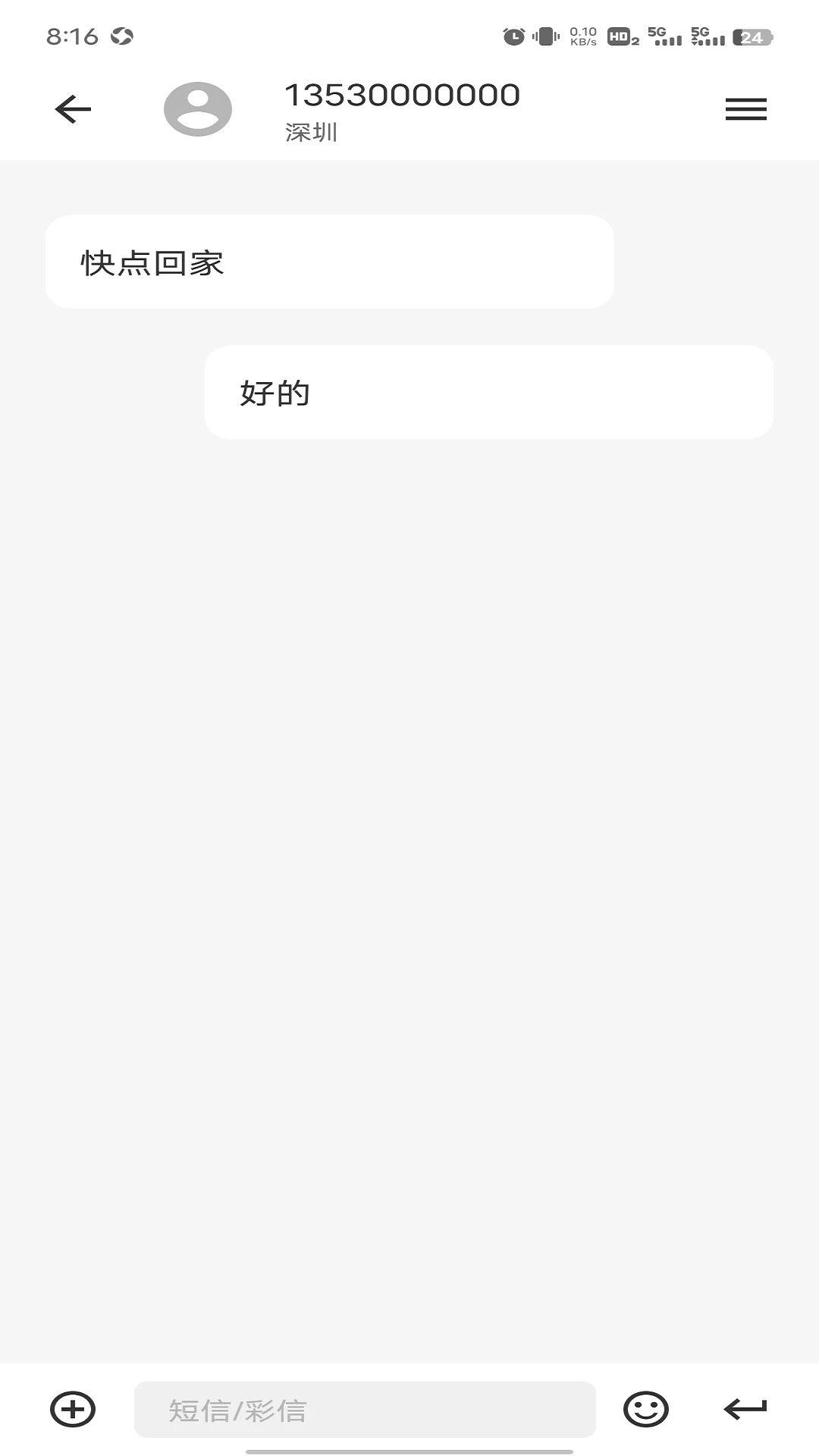Image resolution: width=819 pixels, height=1456 pixels.
Task: Tap the plus attachment icon
Action: (72, 1409)
